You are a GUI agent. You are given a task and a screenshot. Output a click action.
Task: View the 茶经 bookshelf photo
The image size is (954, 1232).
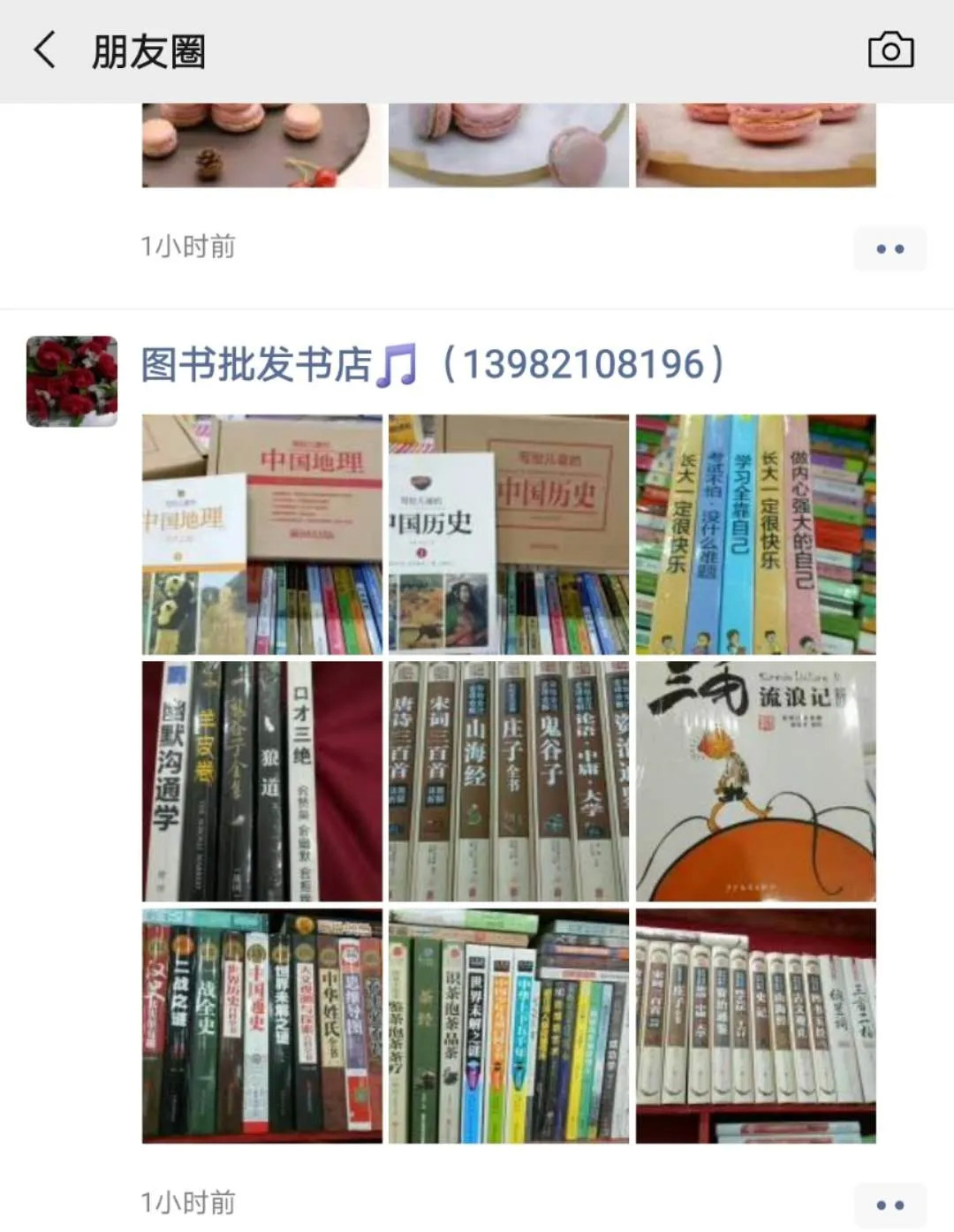point(509,1026)
